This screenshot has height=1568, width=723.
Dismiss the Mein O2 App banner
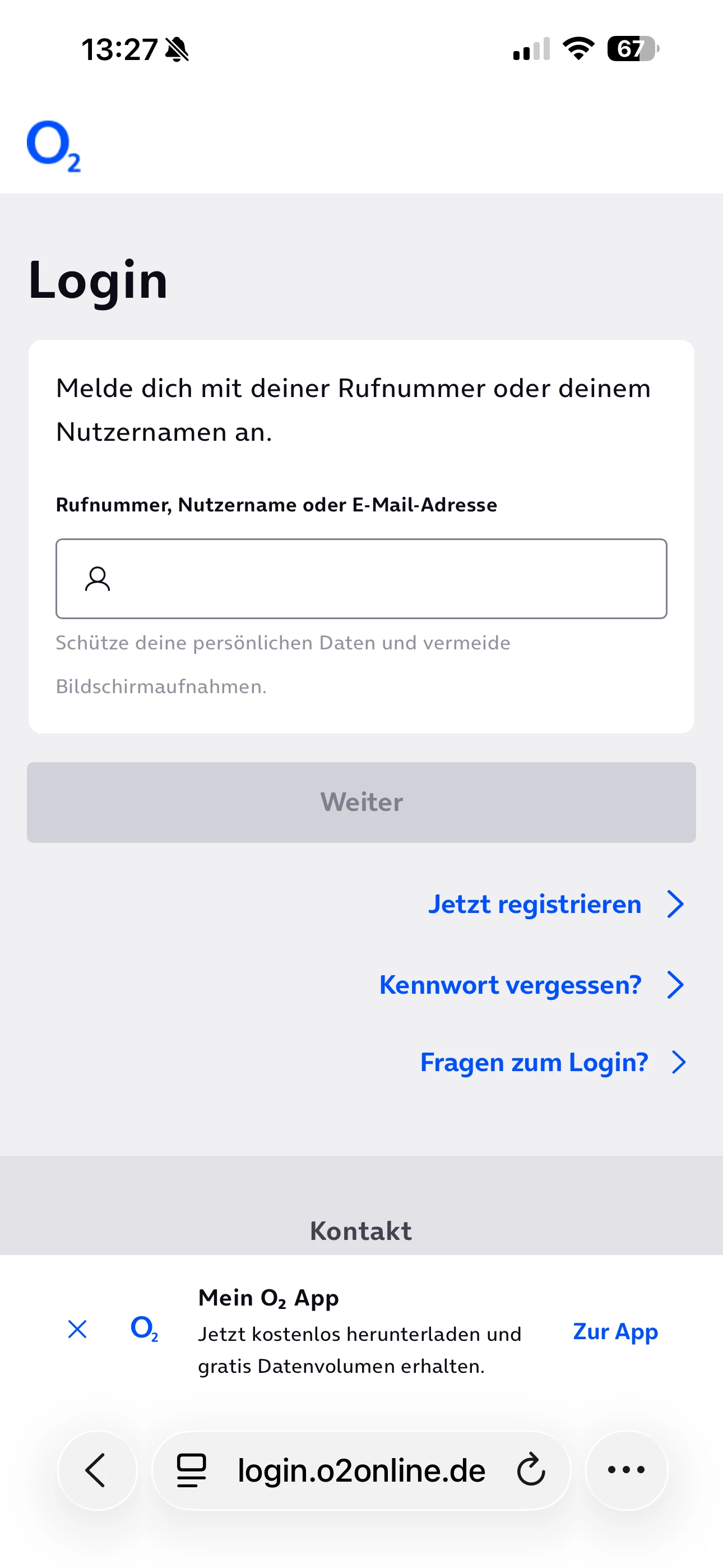[x=77, y=1330]
